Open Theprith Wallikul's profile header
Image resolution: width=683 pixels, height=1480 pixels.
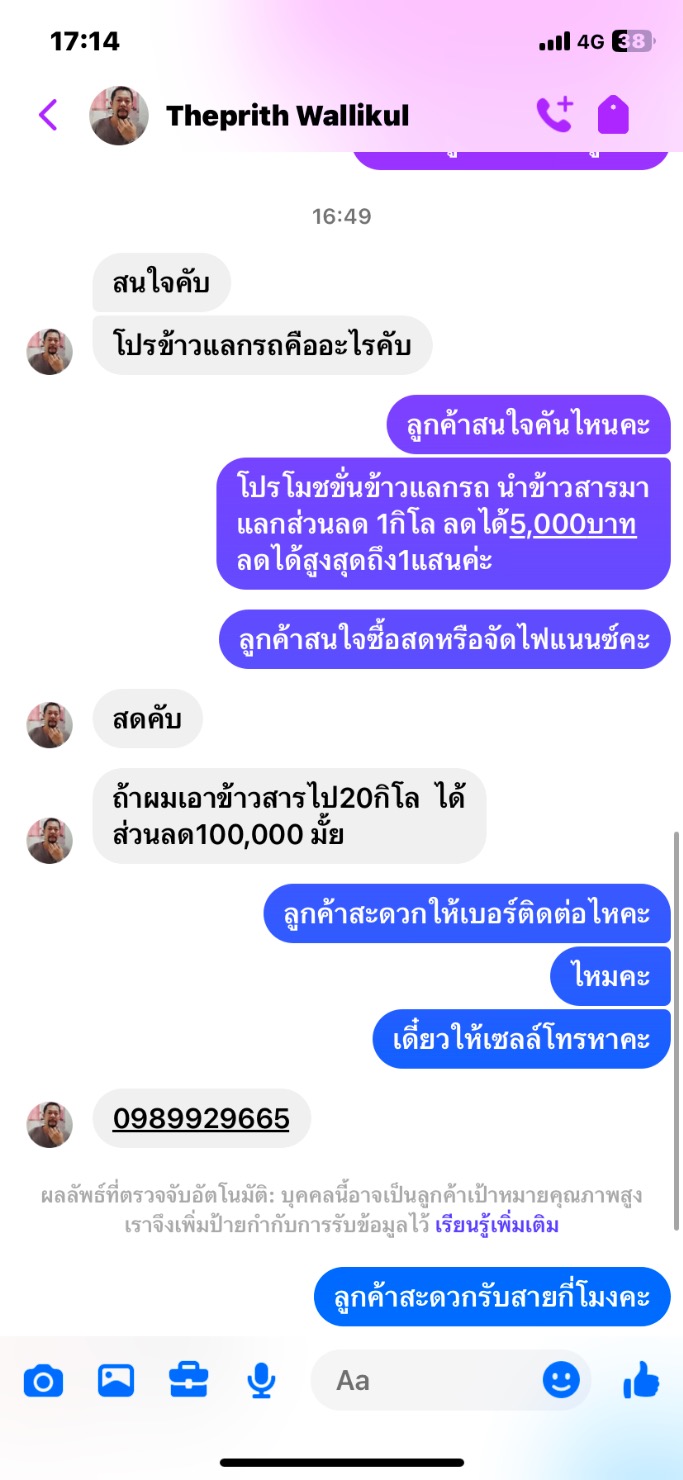coord(250,115)
